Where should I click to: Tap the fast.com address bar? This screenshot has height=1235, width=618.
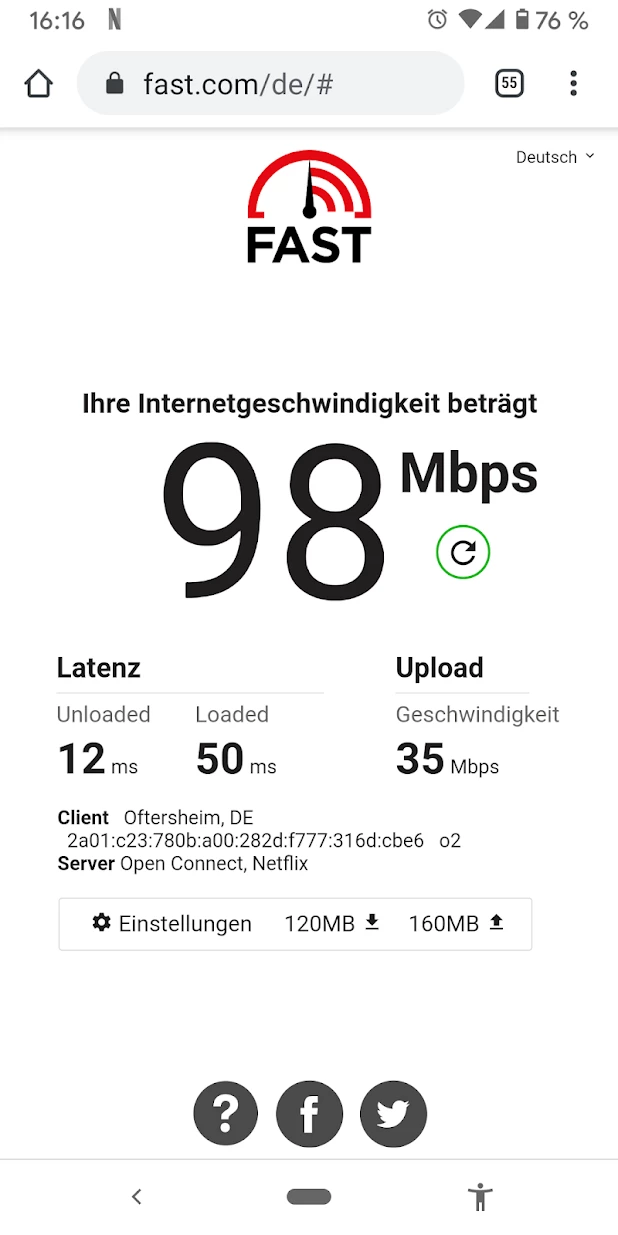[x=270, y=84]
